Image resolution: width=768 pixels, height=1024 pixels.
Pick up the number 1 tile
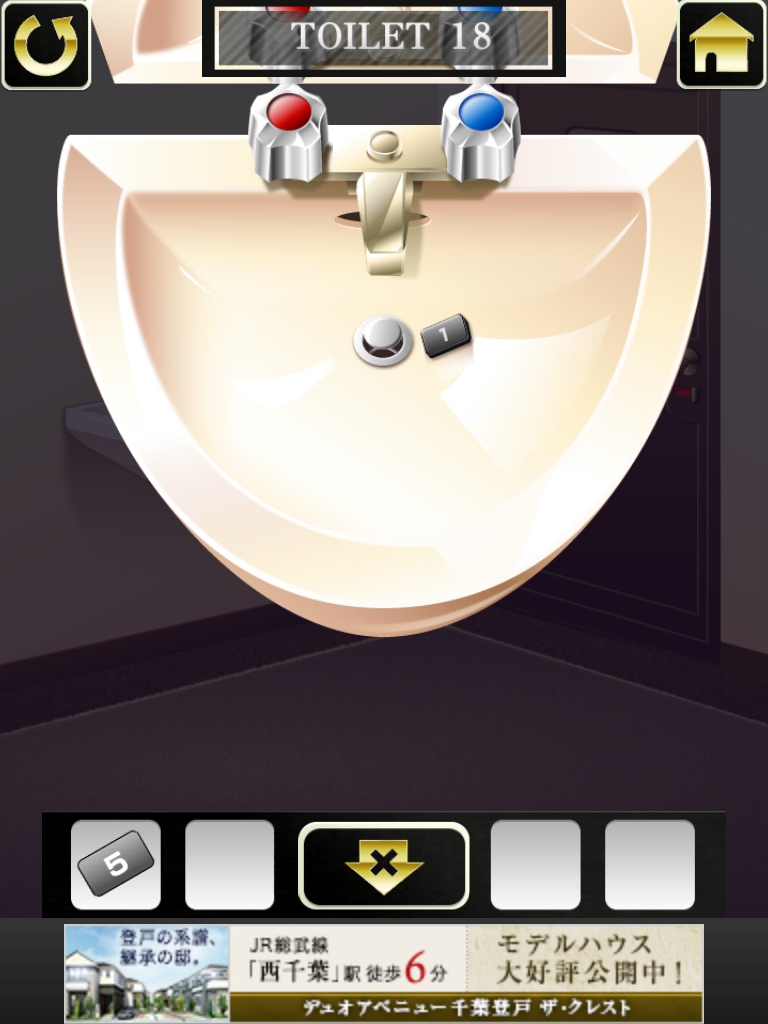[445, 335]
